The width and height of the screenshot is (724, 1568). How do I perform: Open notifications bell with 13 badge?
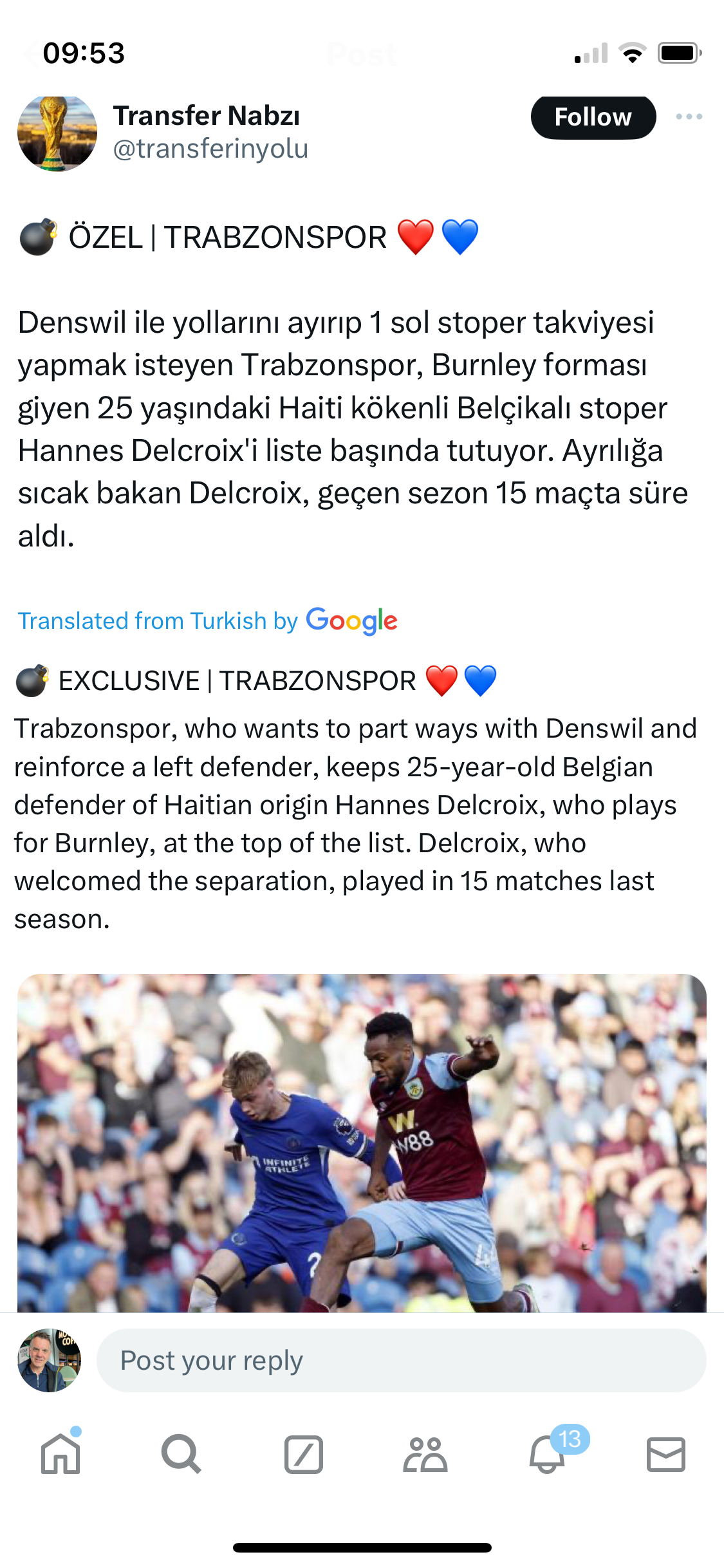(547, 1454)
